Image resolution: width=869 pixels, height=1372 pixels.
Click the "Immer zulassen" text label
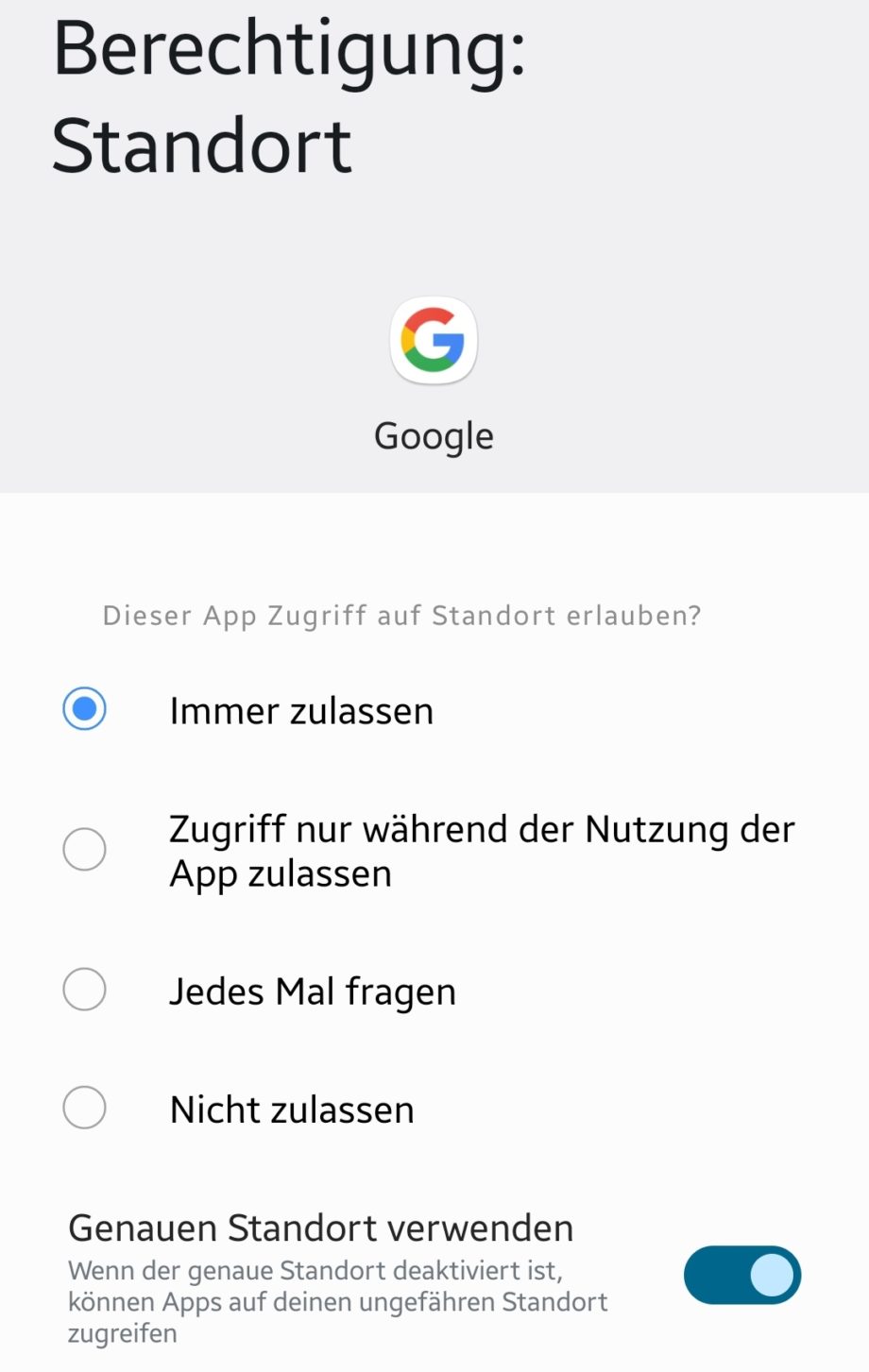[x=300, y=709]
